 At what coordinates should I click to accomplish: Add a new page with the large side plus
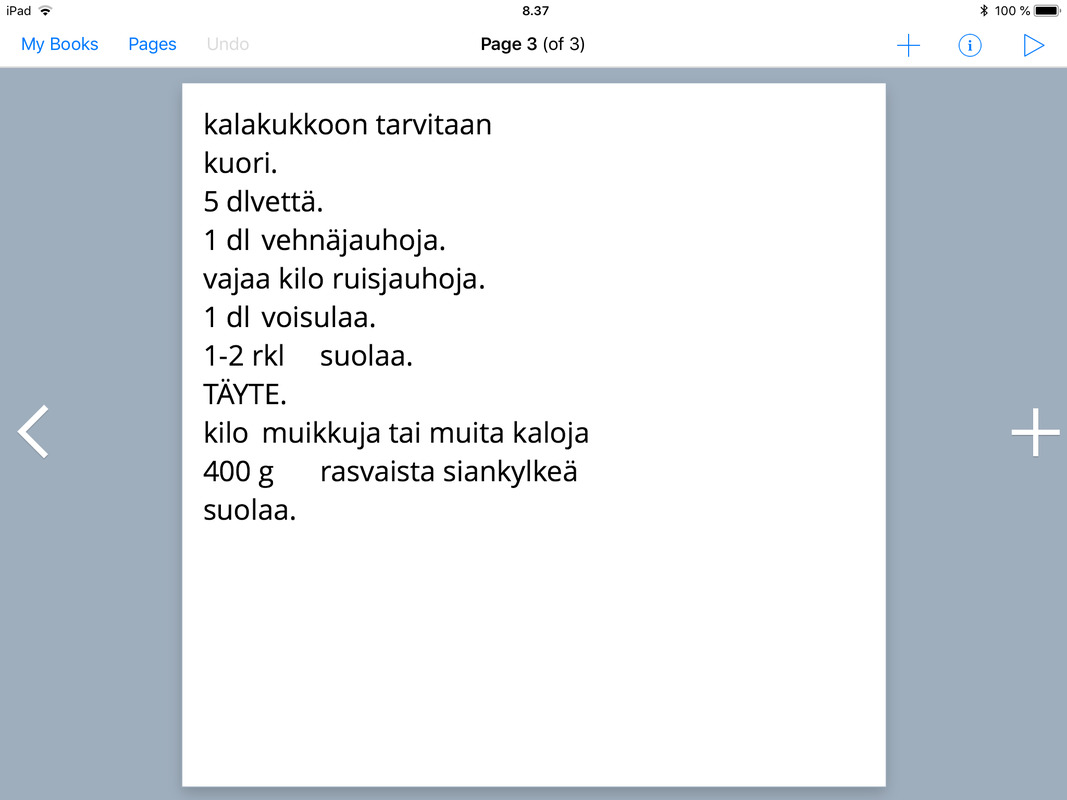click(1035, 432)
